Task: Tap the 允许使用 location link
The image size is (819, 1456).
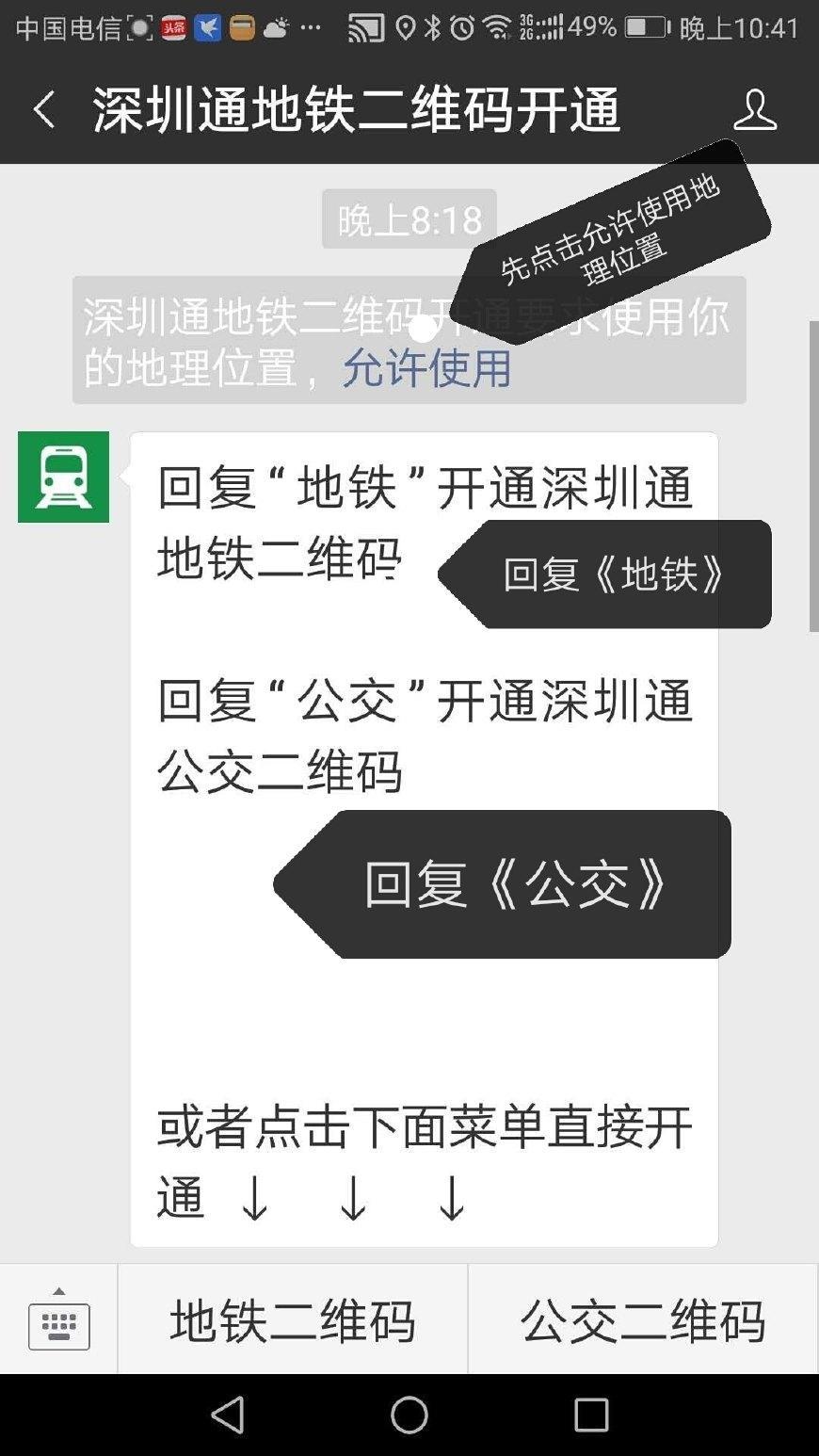Action: click(426, 368)
